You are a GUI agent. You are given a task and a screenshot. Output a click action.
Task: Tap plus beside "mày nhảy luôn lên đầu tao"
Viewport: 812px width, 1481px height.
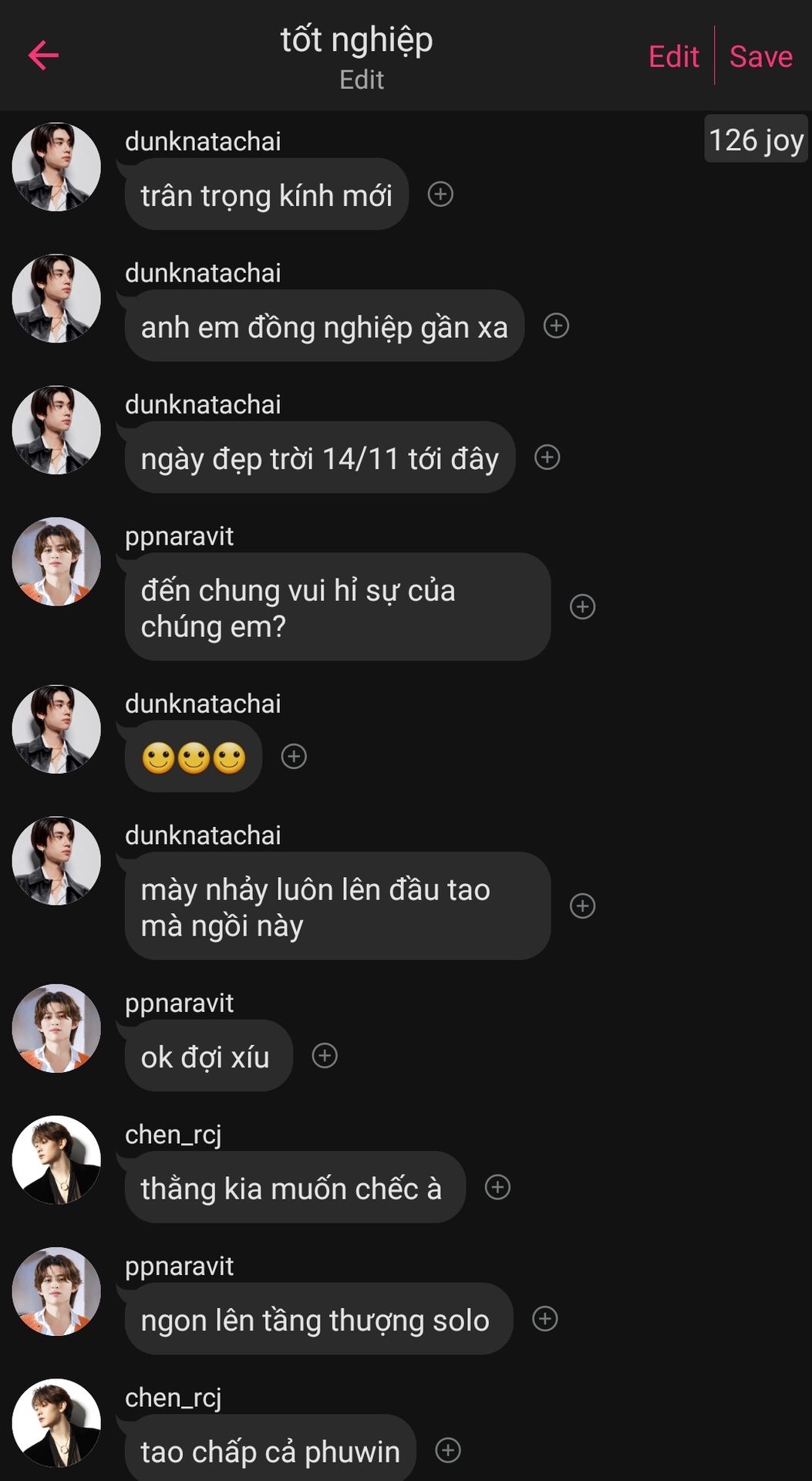pyautogui.click(x=582, y=906)
